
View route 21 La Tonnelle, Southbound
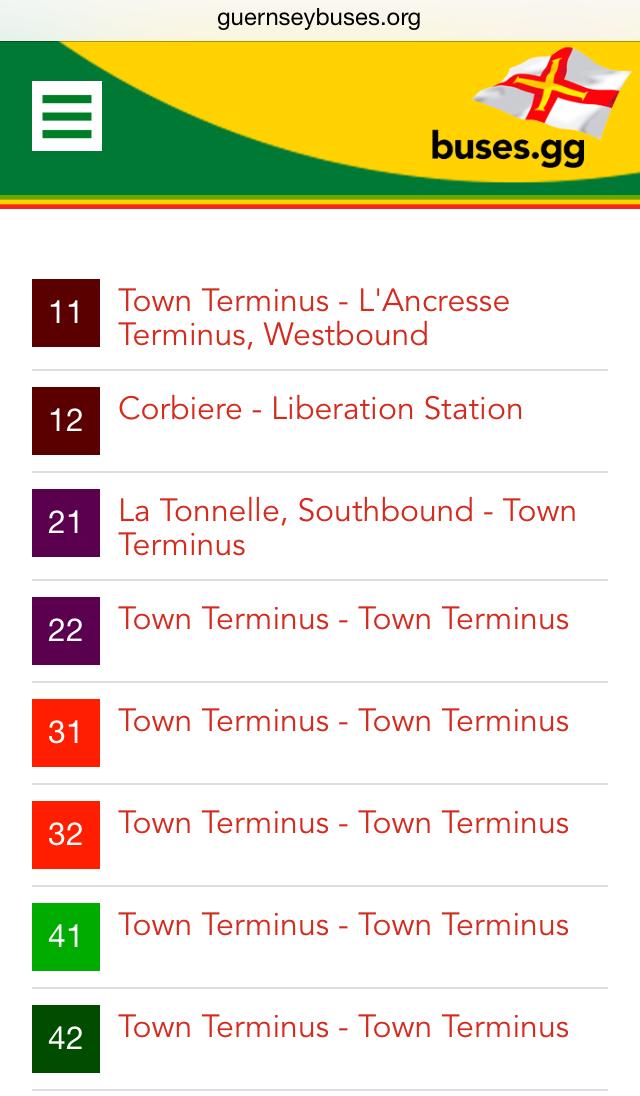coord(346,527)
